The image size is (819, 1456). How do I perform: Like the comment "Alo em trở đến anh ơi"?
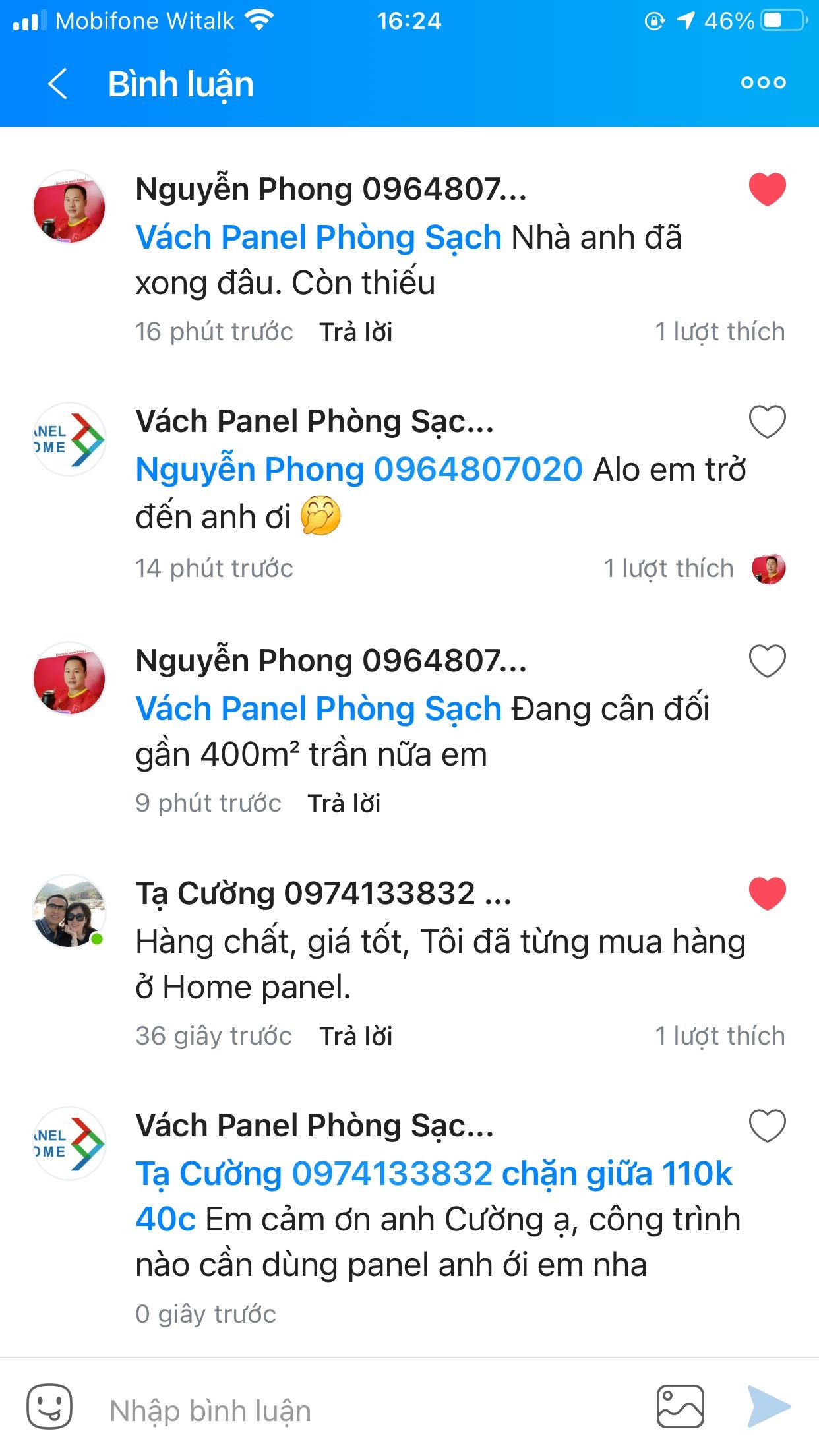(x=767, y=422)
